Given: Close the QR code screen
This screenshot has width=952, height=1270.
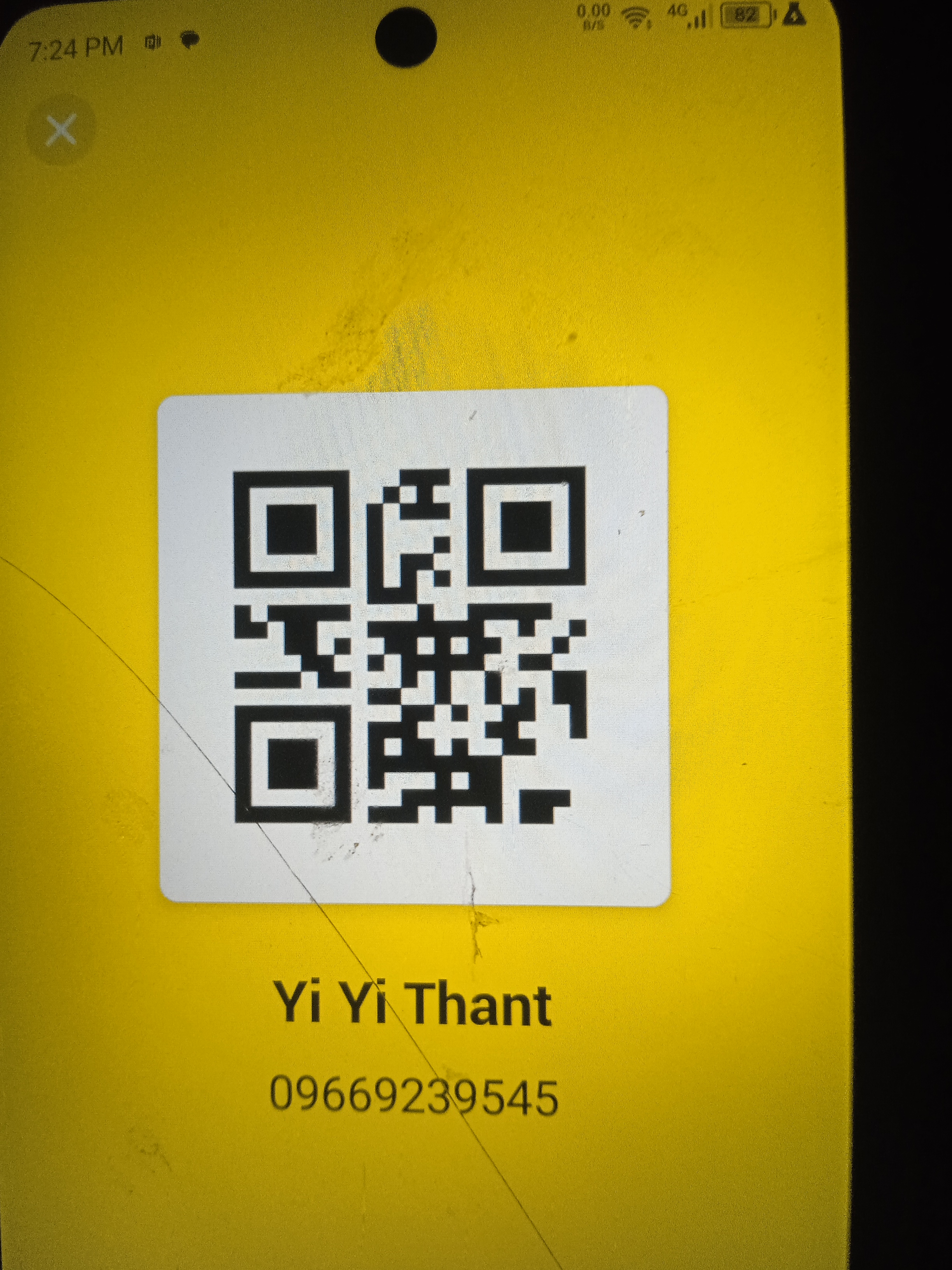Looking at the screenshot, I should [61, 130].
